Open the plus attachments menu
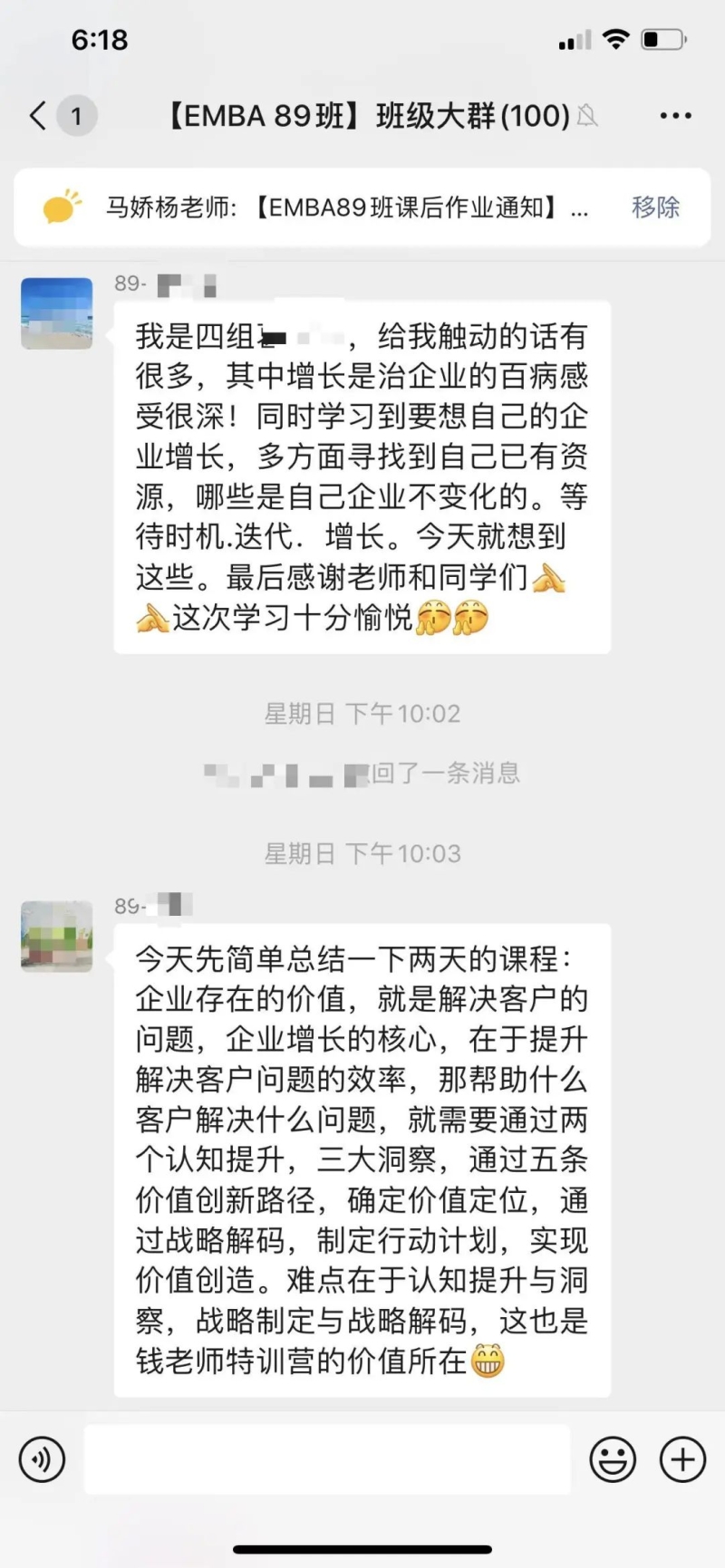The width and height of the screenshot is (725, 1568). (x=682, y=1459)
